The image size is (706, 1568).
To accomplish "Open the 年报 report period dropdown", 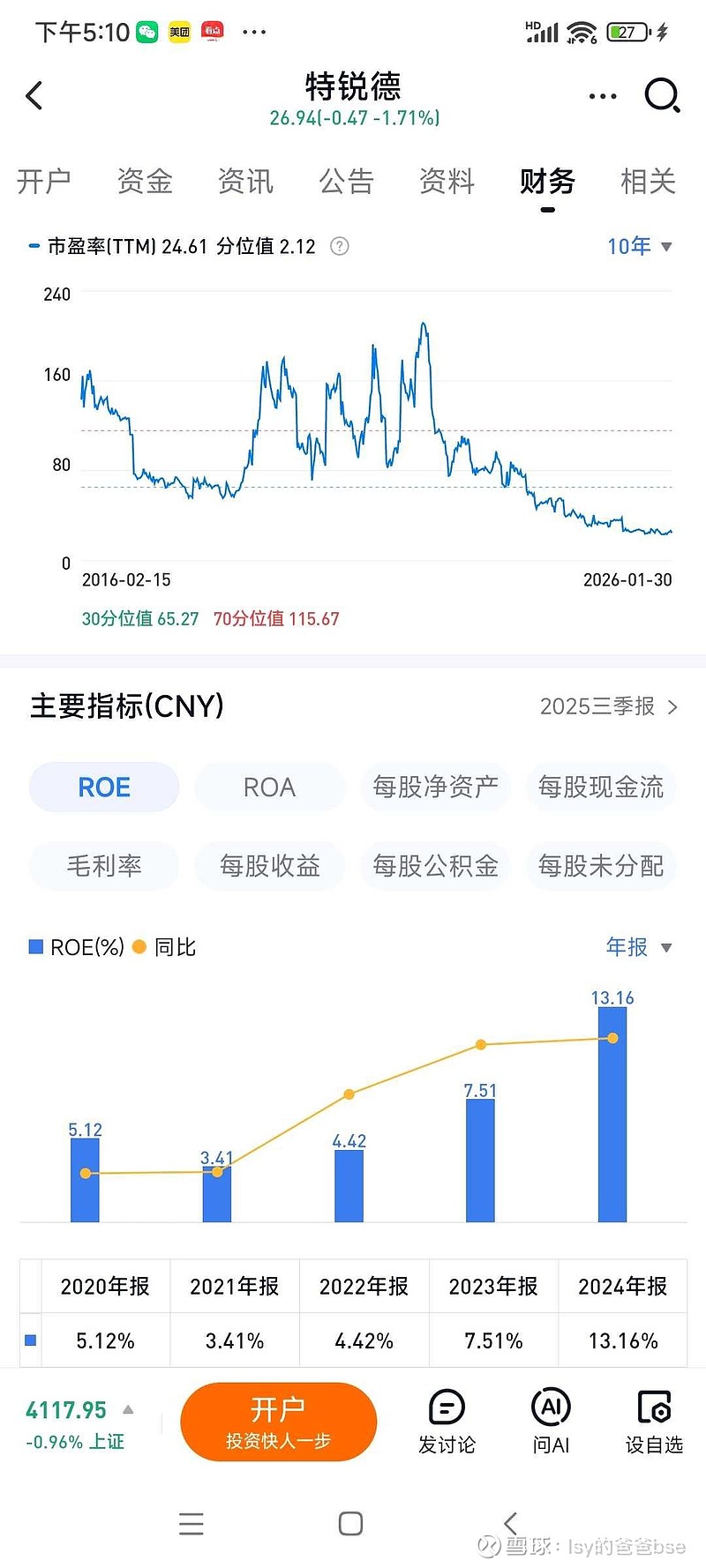I will (638, 947).
